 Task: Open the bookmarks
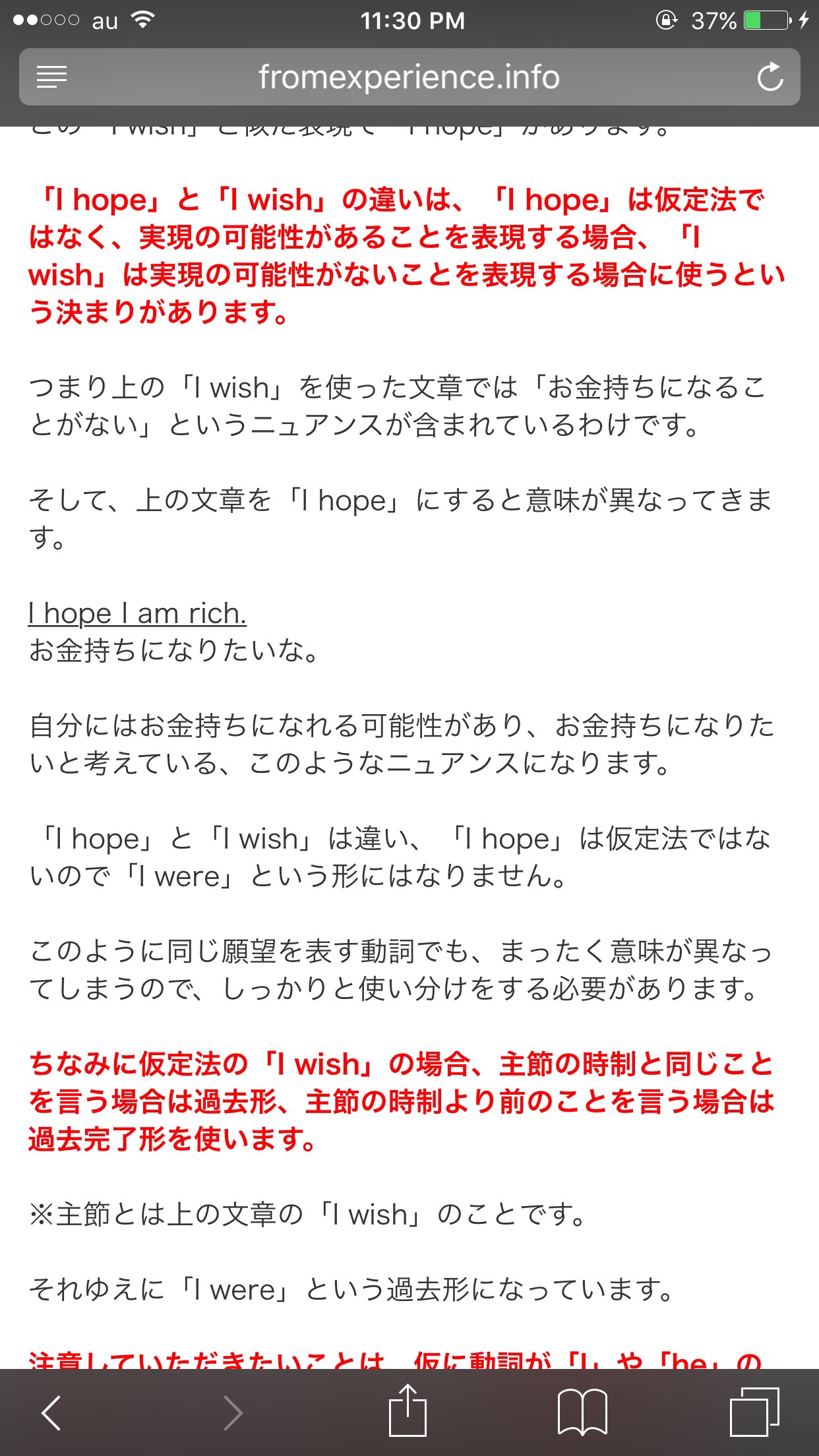click(582, 1412)
